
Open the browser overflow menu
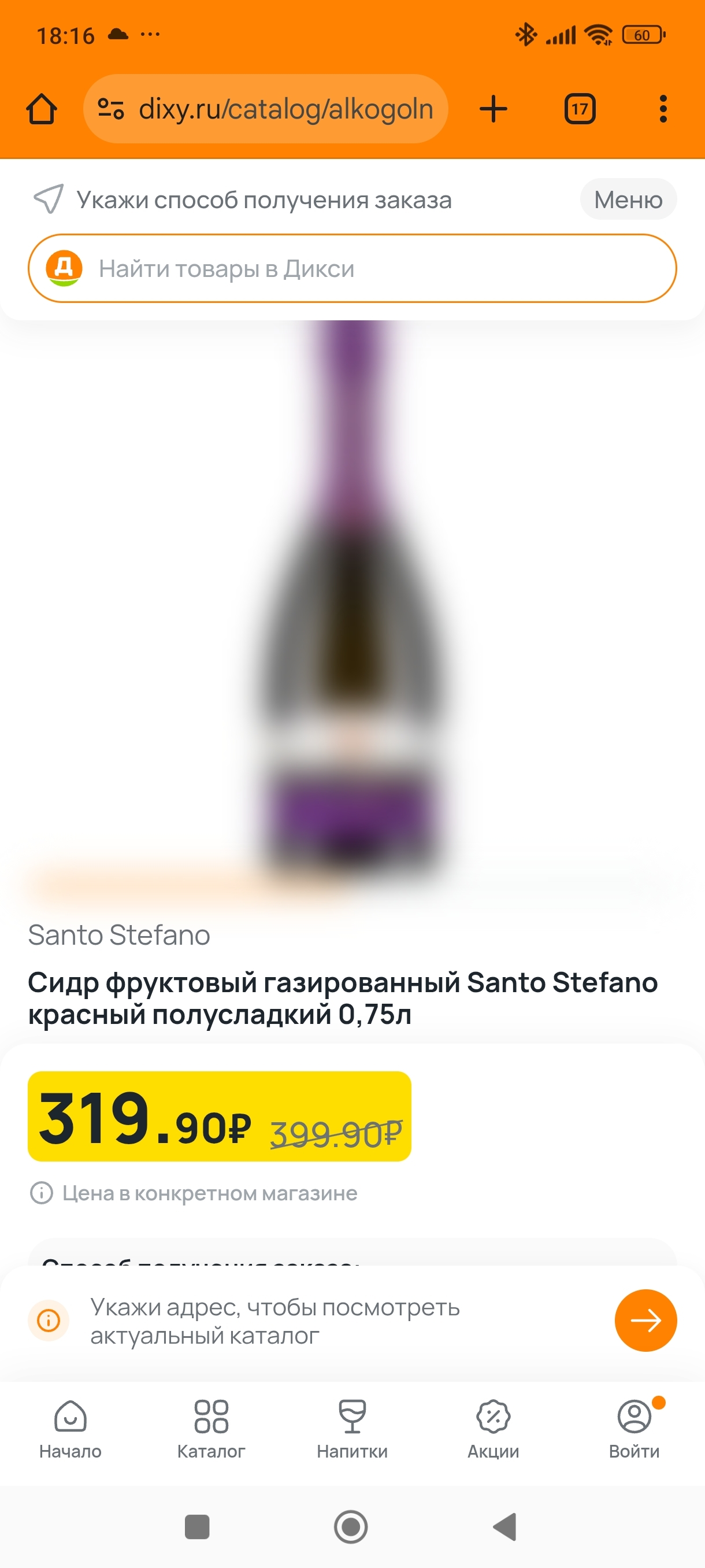click(662, 110)
